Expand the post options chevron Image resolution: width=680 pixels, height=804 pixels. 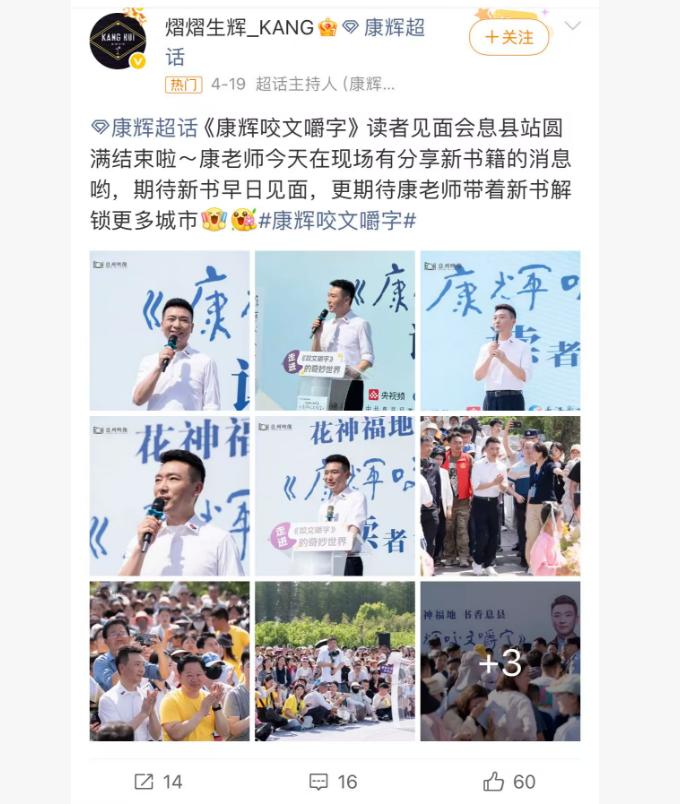(573, 27)
